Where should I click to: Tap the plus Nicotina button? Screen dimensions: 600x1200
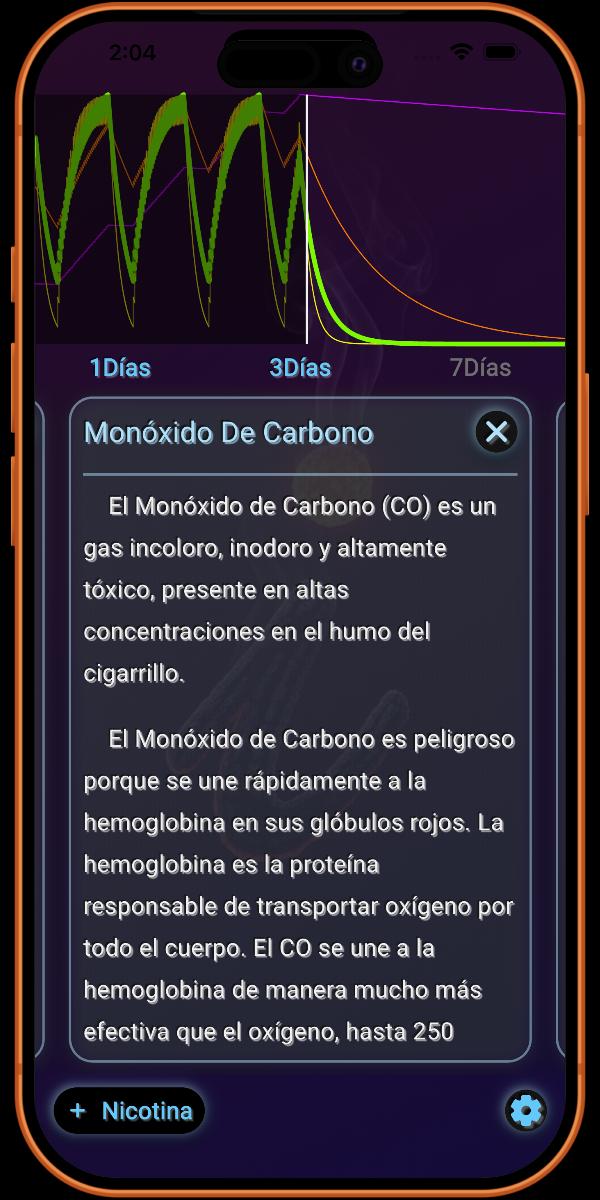pyautogui.click(x=129, y=1111)
